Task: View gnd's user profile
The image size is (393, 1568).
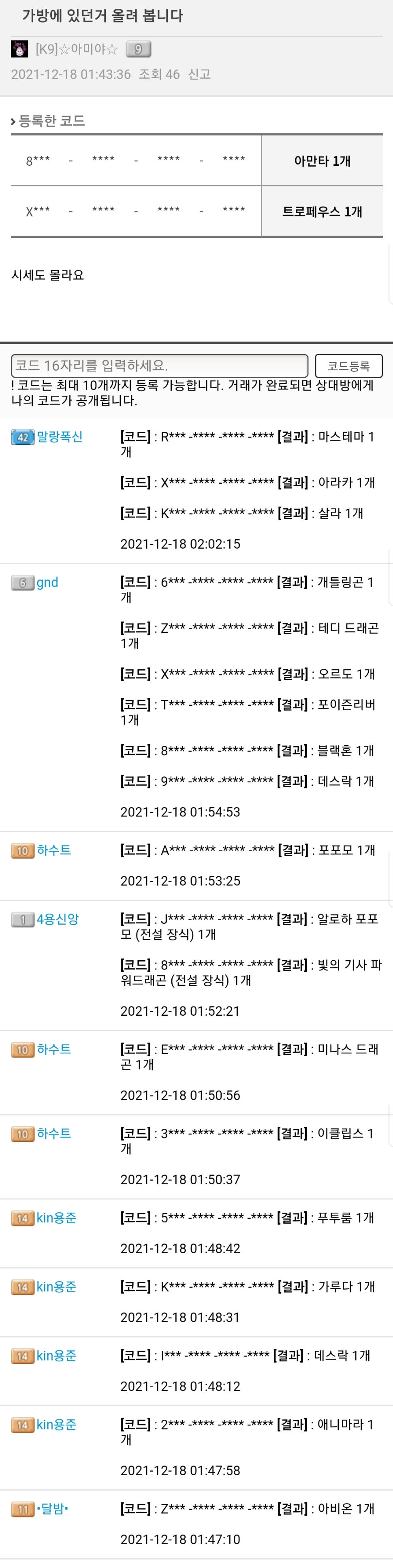Action: [x=47, y=582]
